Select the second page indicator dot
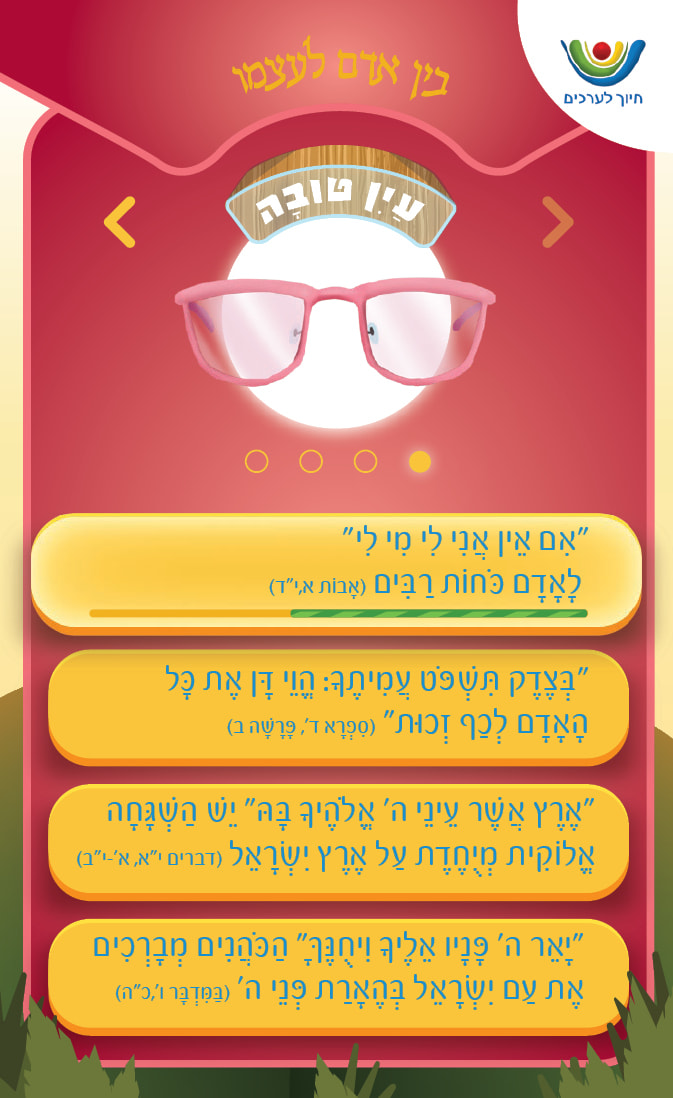 click(311, 461)
